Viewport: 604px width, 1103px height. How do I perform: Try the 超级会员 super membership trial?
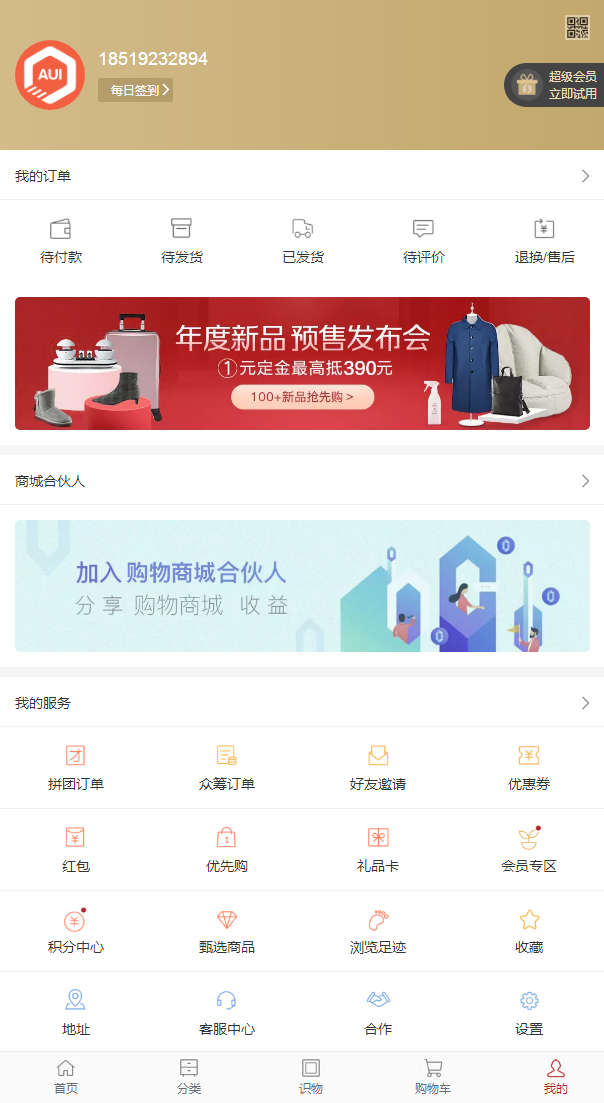click(x=554, y=85)
